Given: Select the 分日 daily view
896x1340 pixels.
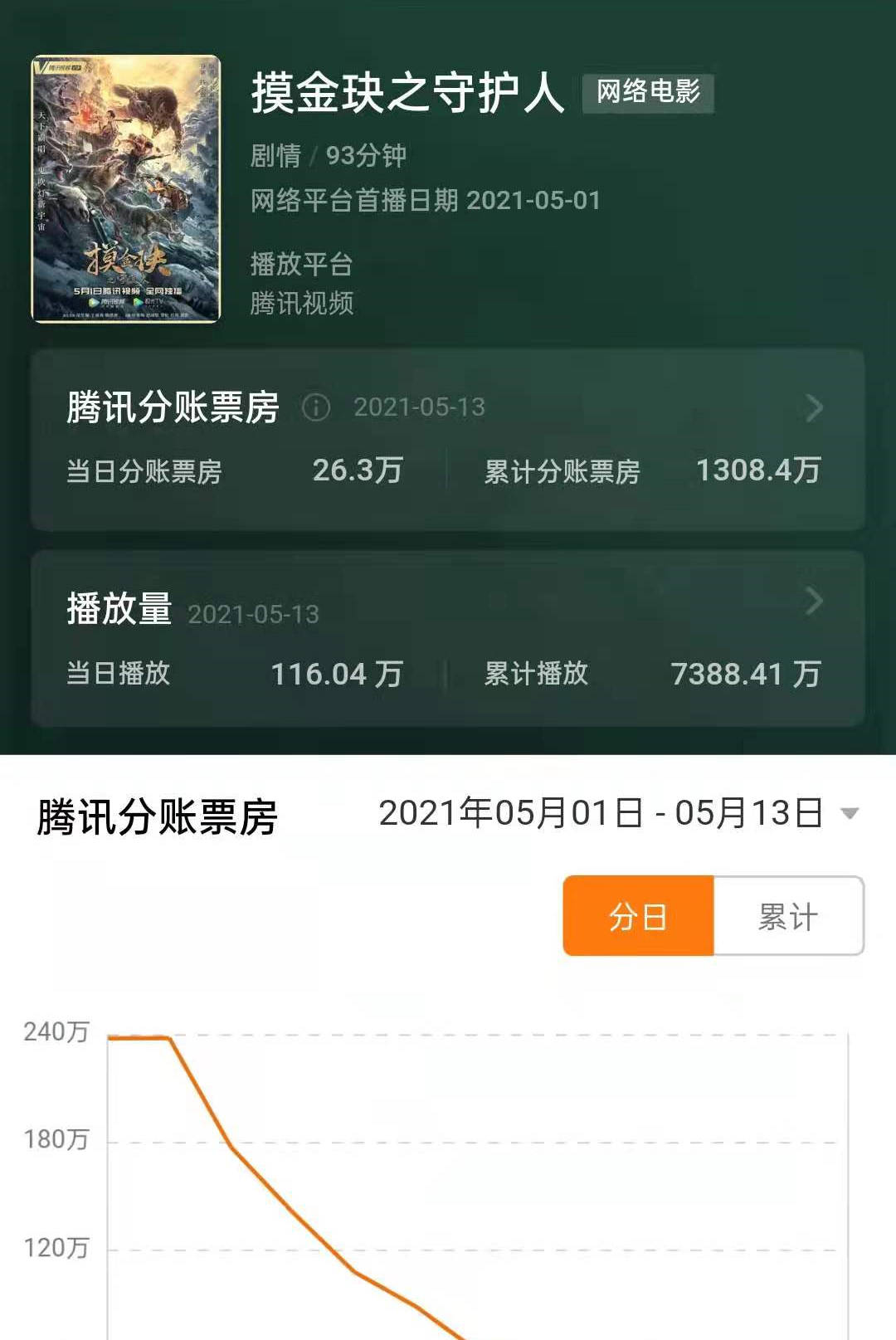Looking at the screenshot, I should pos(638,916).
